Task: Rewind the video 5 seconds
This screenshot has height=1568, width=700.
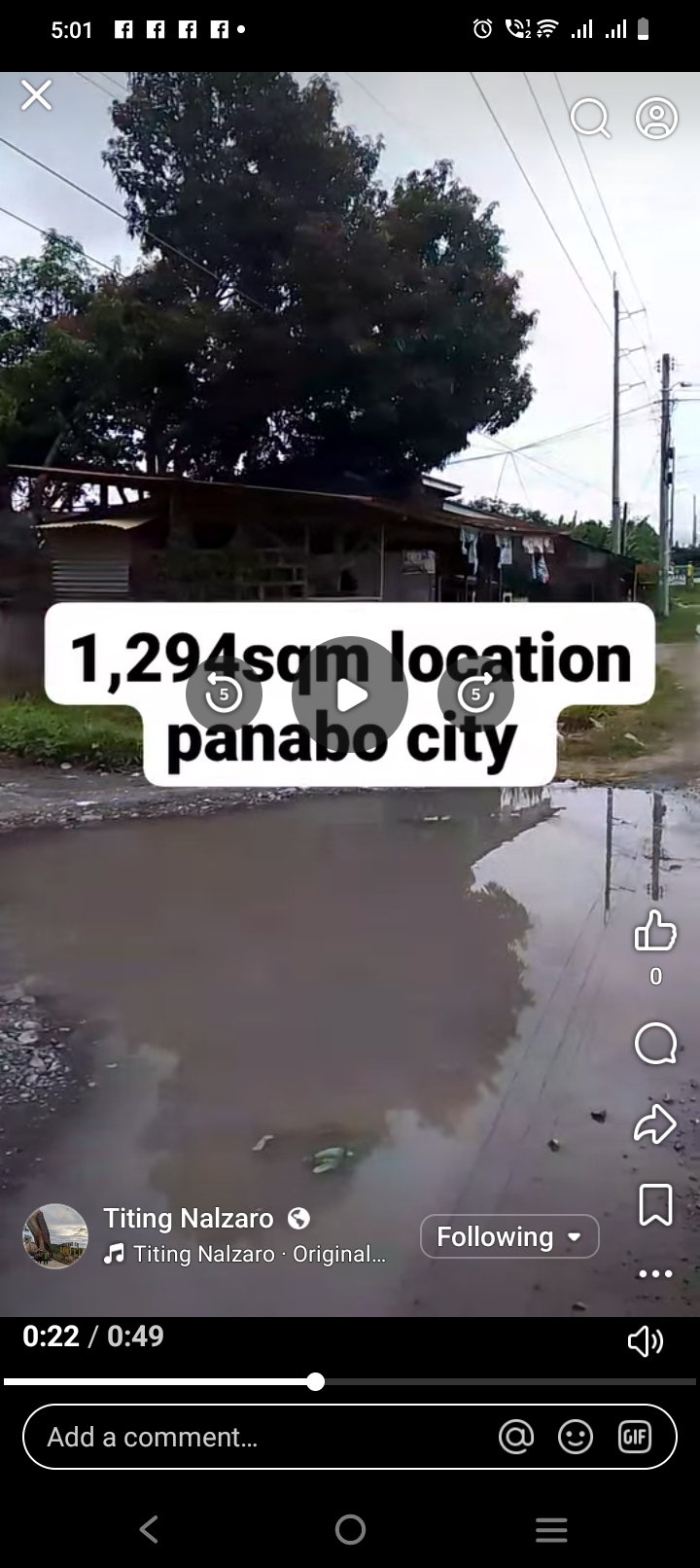Action: pyautogui.click(x=224, y=695)
